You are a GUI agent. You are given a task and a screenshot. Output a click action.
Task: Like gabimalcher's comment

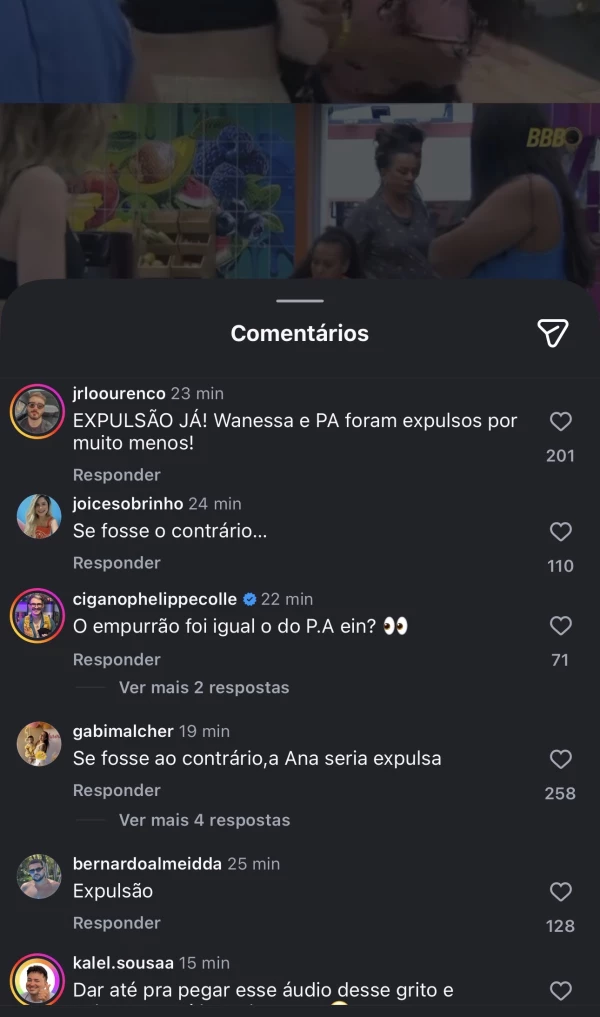(561, 759)
